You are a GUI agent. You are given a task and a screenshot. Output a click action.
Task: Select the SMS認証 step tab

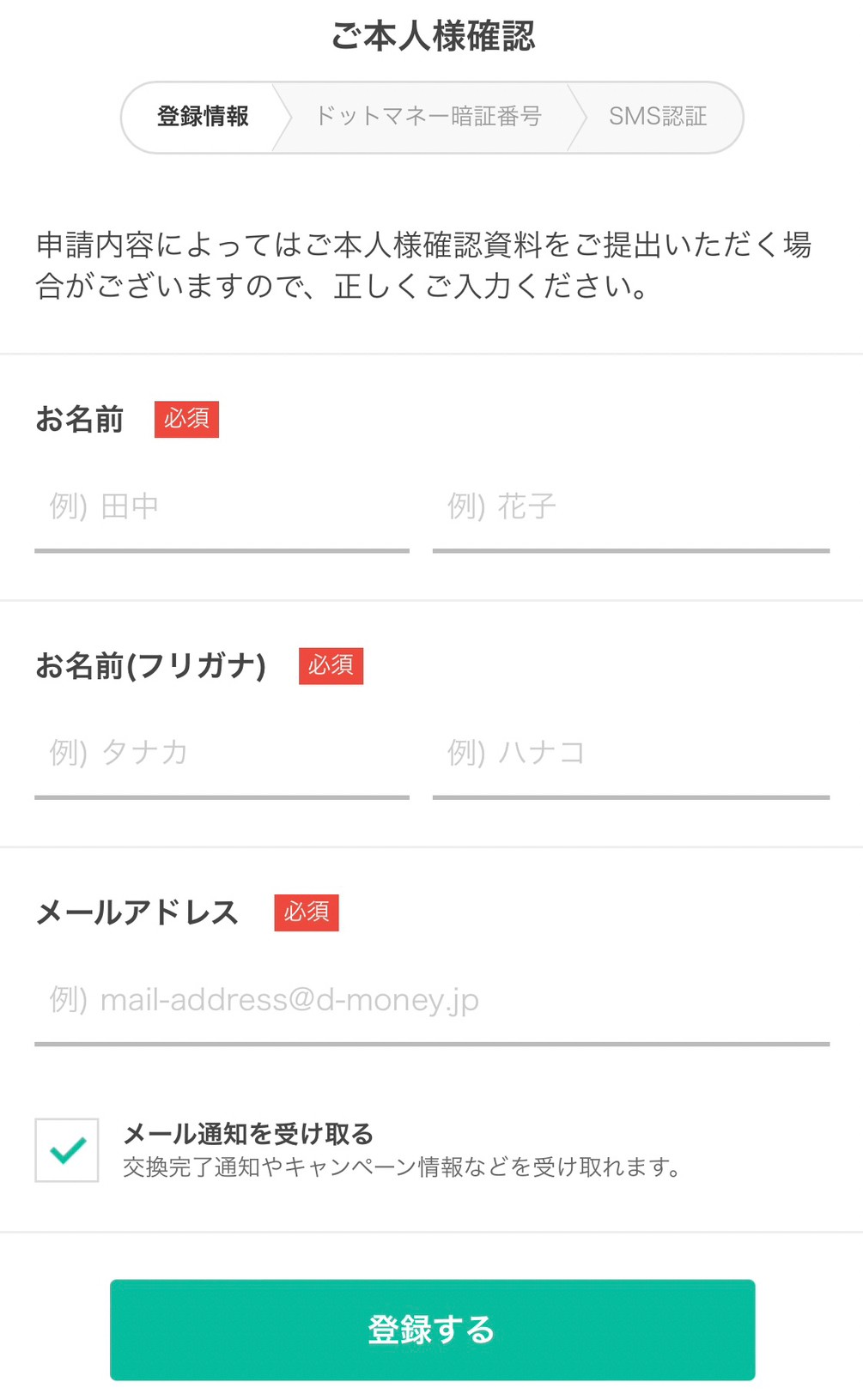pyautogui.click(x=658, y=117)
